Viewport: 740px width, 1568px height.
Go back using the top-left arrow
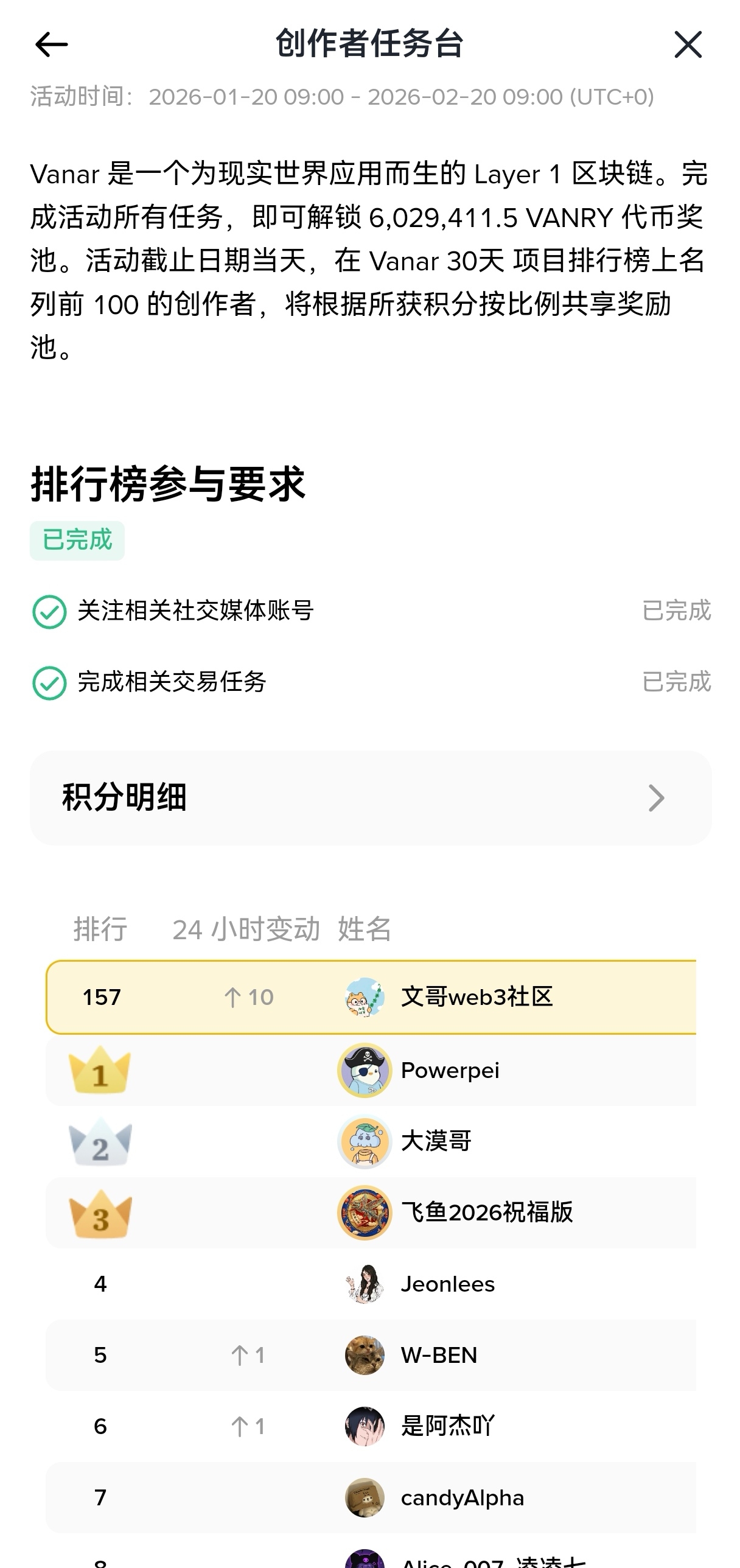tap(51, 45)
